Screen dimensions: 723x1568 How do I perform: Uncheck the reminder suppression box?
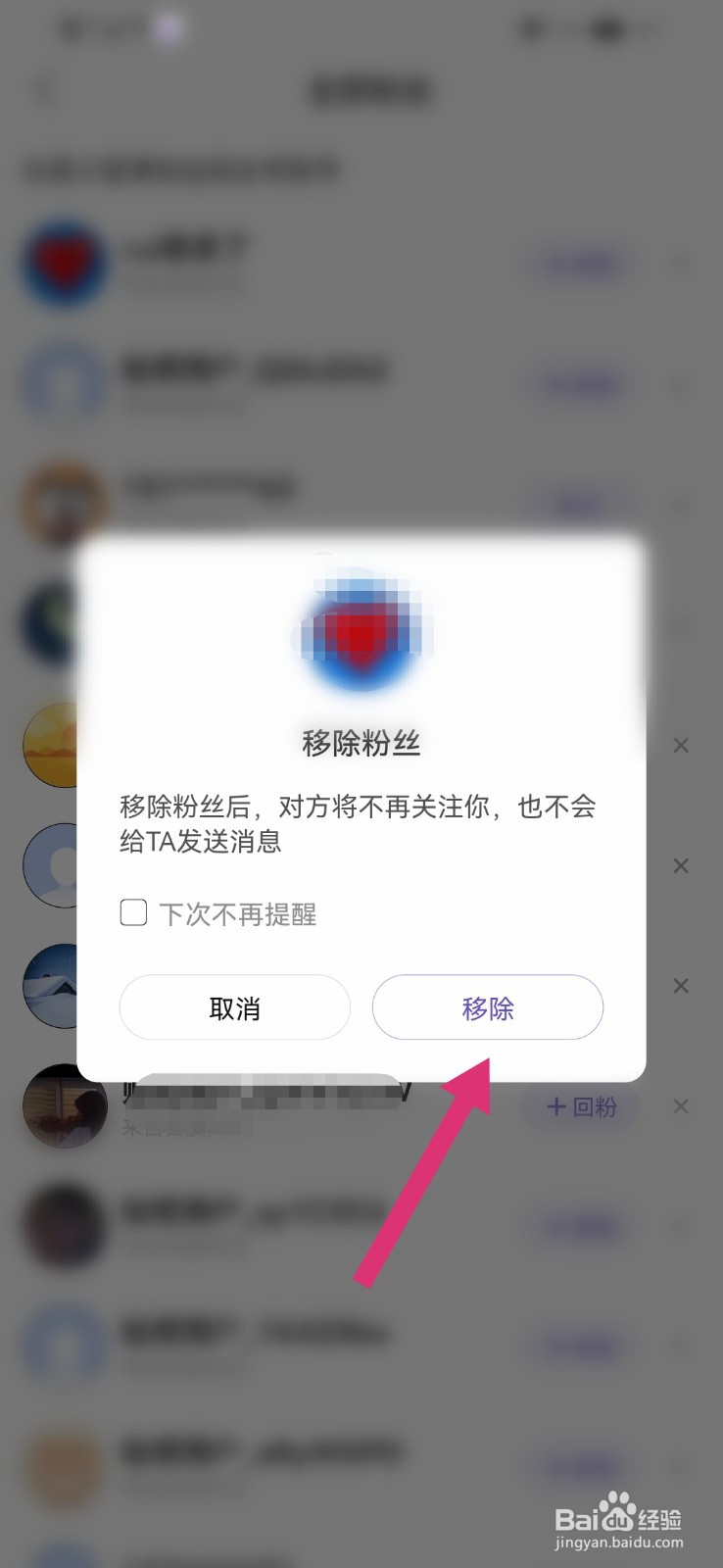pos(133,911)
